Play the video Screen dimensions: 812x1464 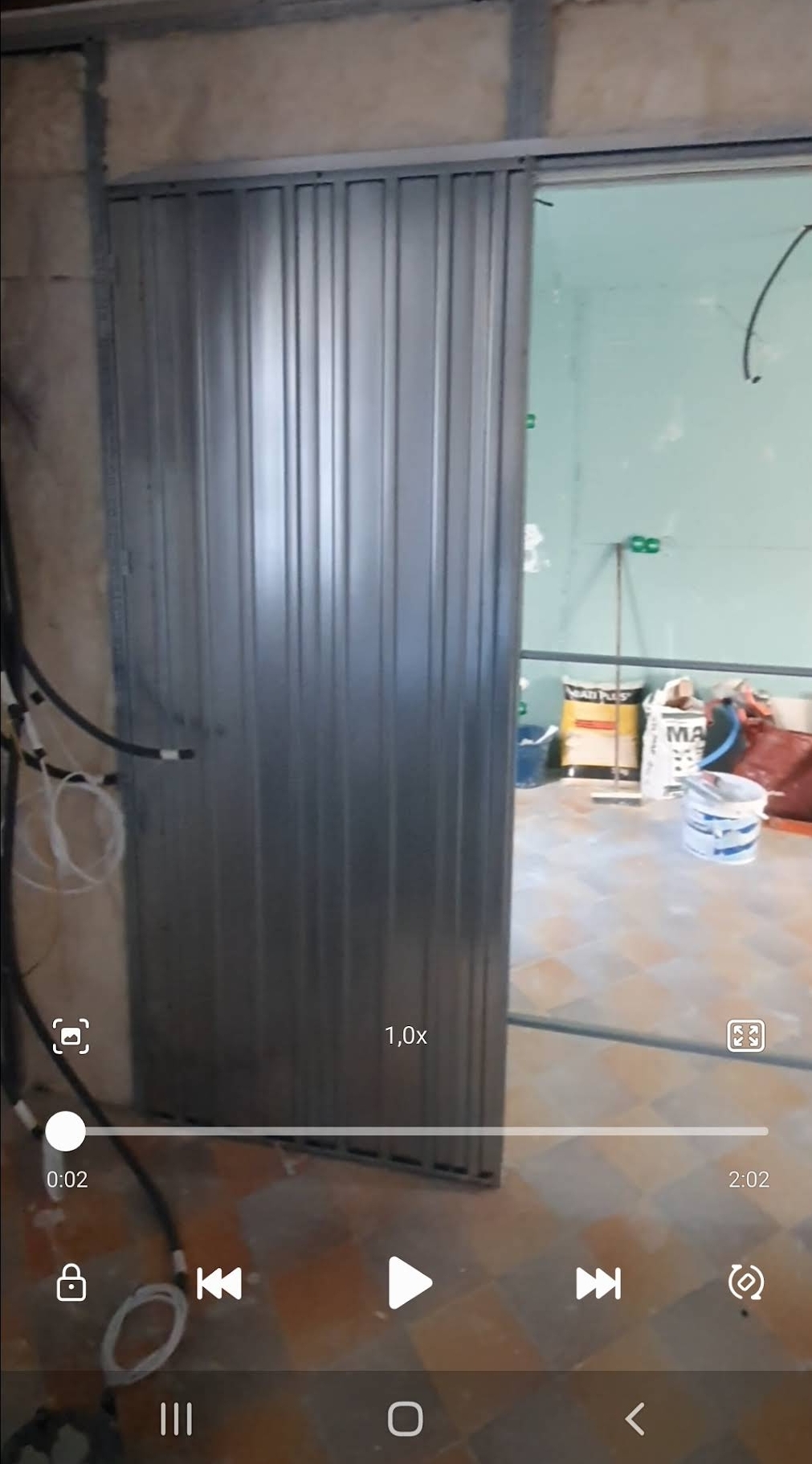409,1283
